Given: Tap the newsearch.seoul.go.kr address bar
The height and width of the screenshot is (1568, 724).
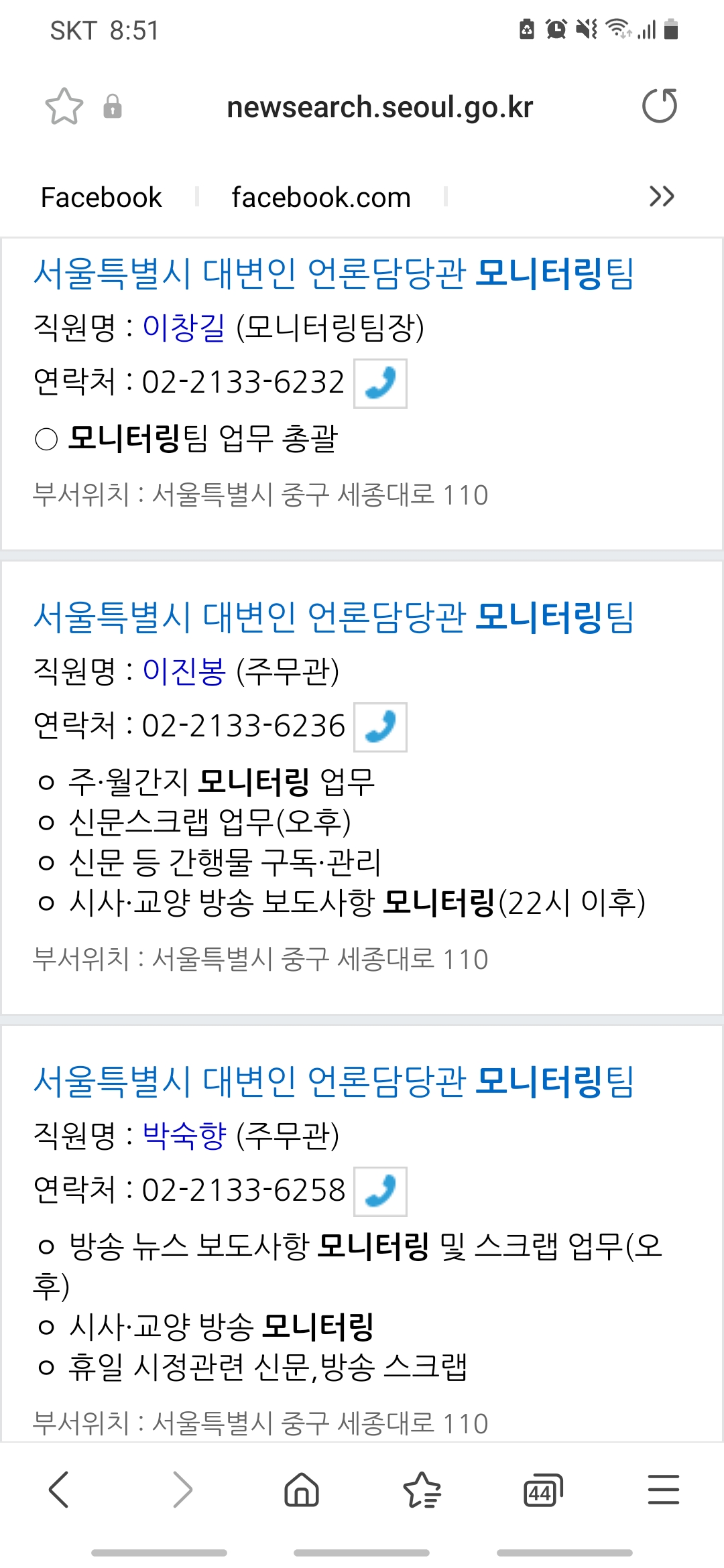Looking at the screenshot, I should pos(379,107).
